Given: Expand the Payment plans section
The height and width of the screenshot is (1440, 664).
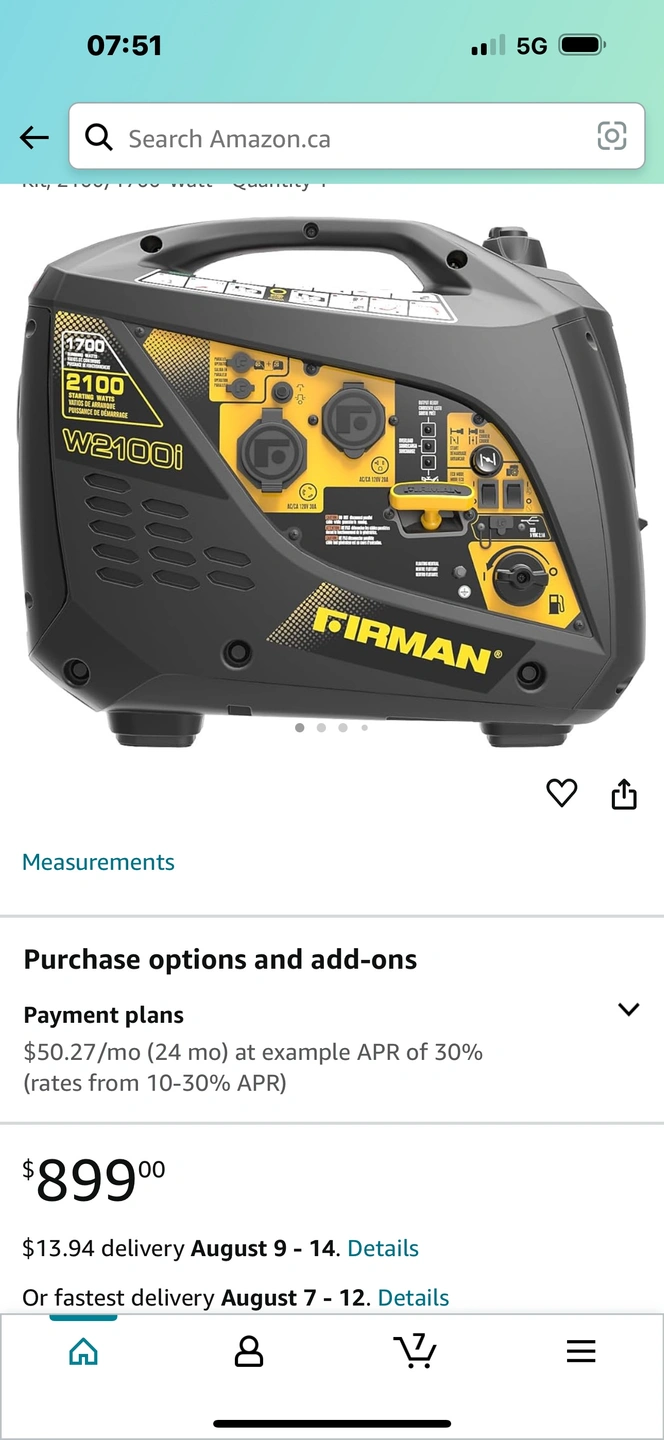Looking at the screenshot, I should 628,1009.
